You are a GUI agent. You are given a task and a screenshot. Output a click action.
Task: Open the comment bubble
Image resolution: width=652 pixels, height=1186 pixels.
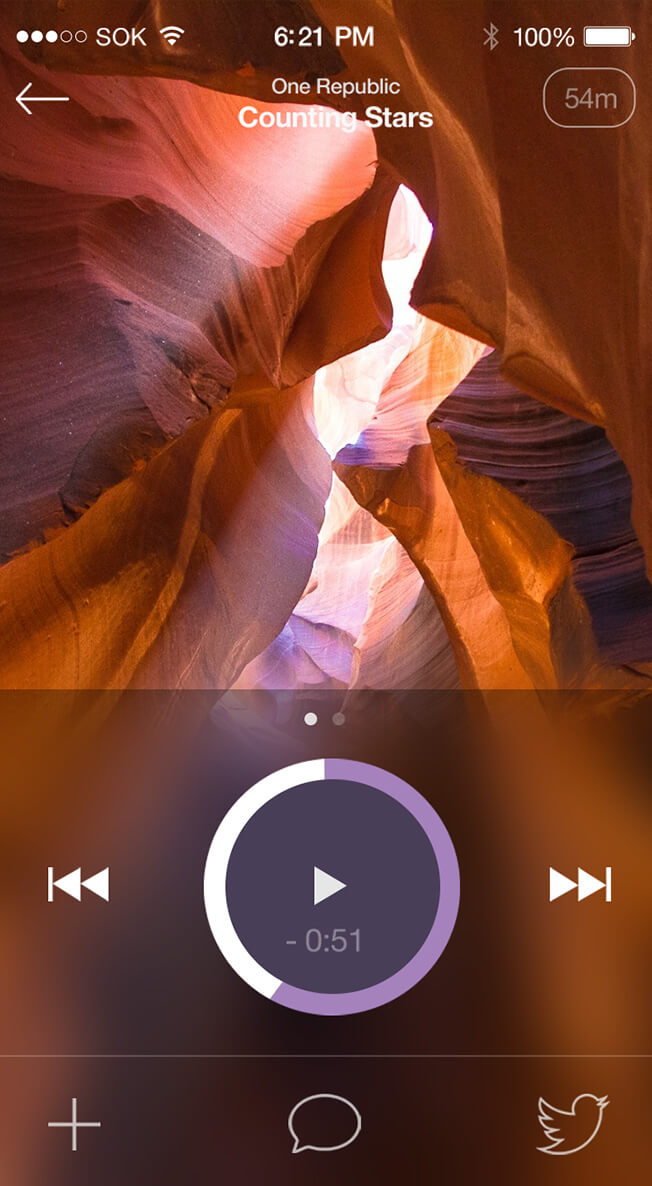325,1123
